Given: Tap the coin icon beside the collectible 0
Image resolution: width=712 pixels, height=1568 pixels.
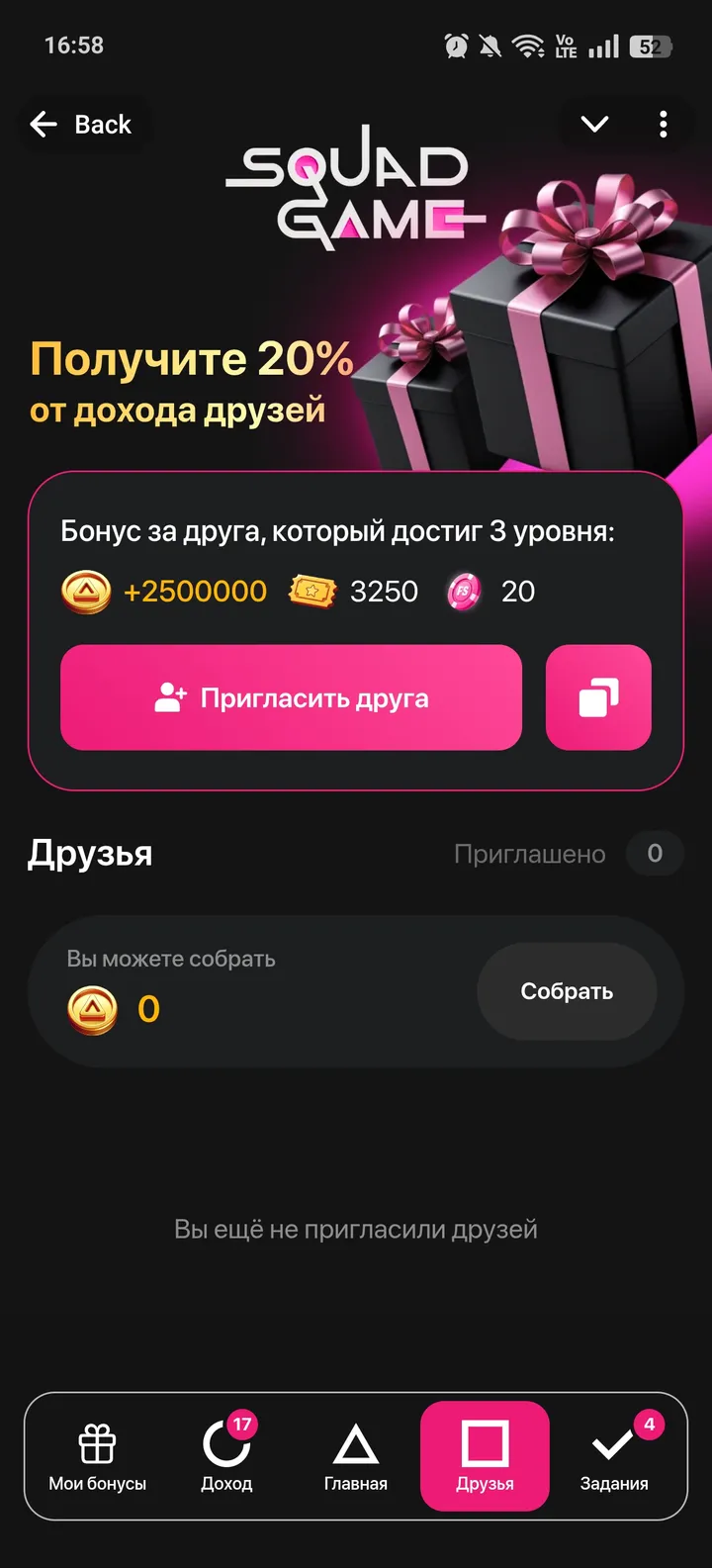Looking at the screenshot, I should 92,1009.
